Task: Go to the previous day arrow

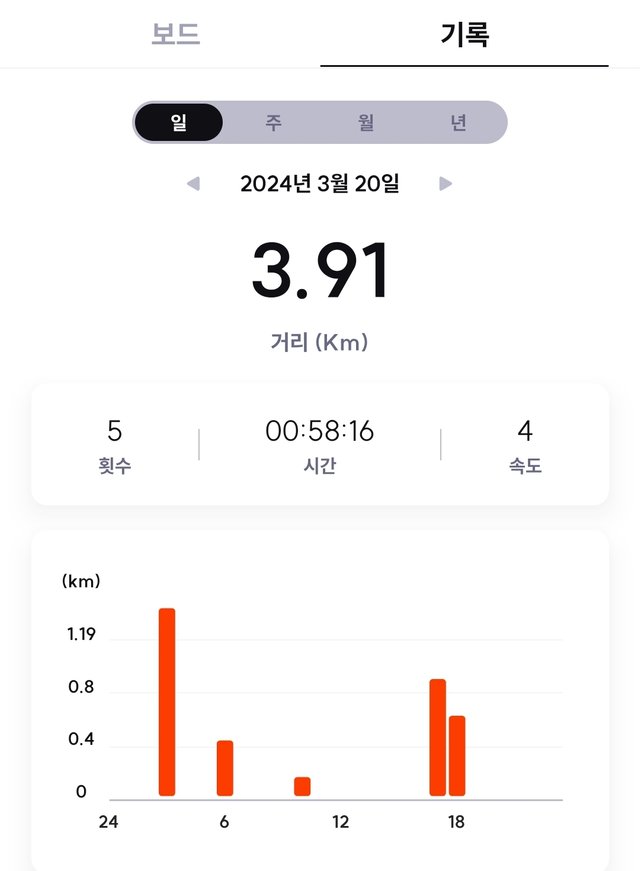Action: tap(193, 184)
